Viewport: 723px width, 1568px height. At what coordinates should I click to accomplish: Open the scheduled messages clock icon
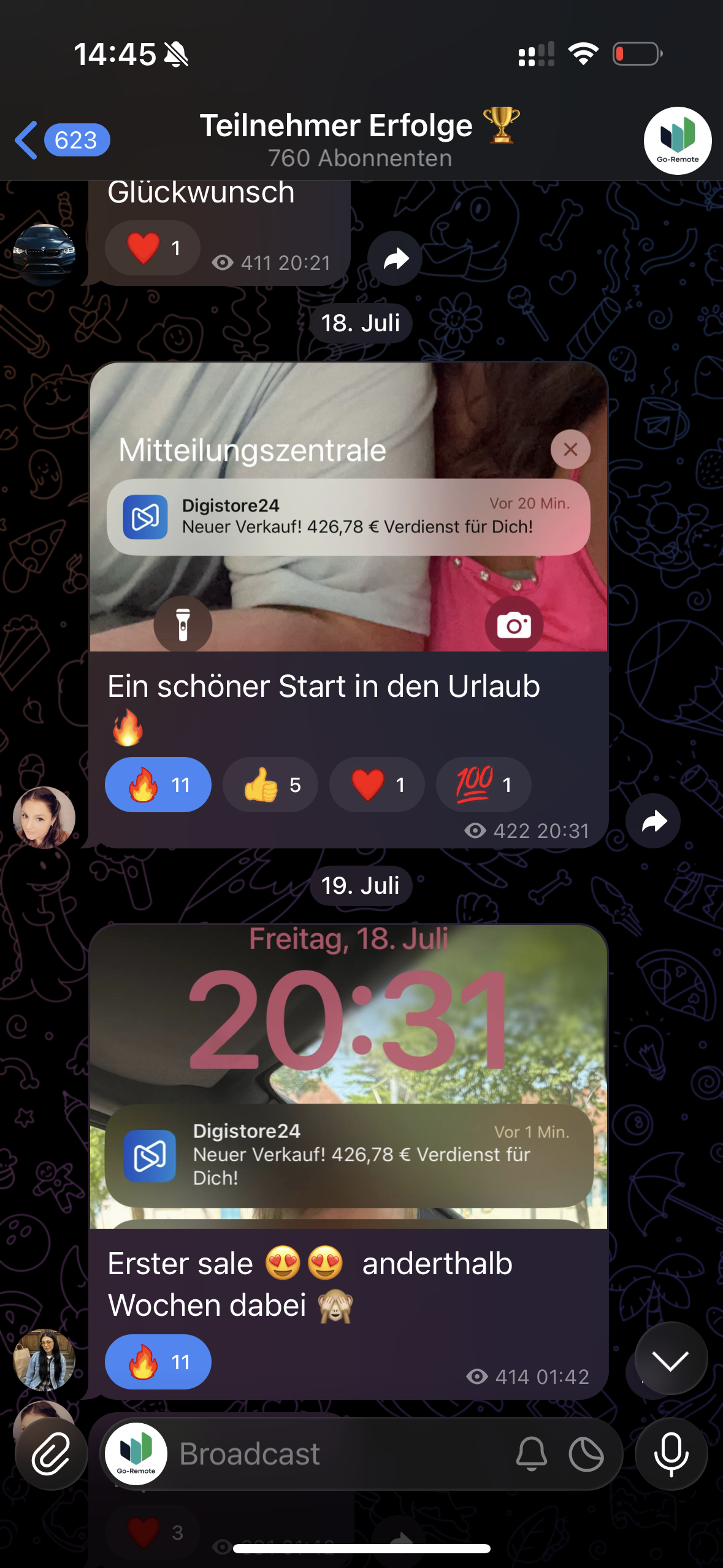coord(586,1454)
